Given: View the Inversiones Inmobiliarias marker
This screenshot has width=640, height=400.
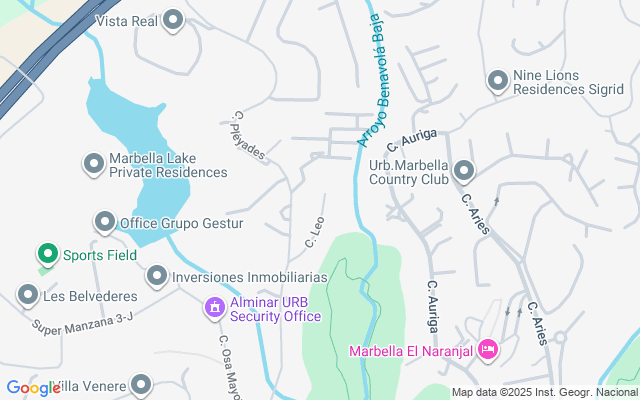Looking at the screenshot, I should pos(156,275).
